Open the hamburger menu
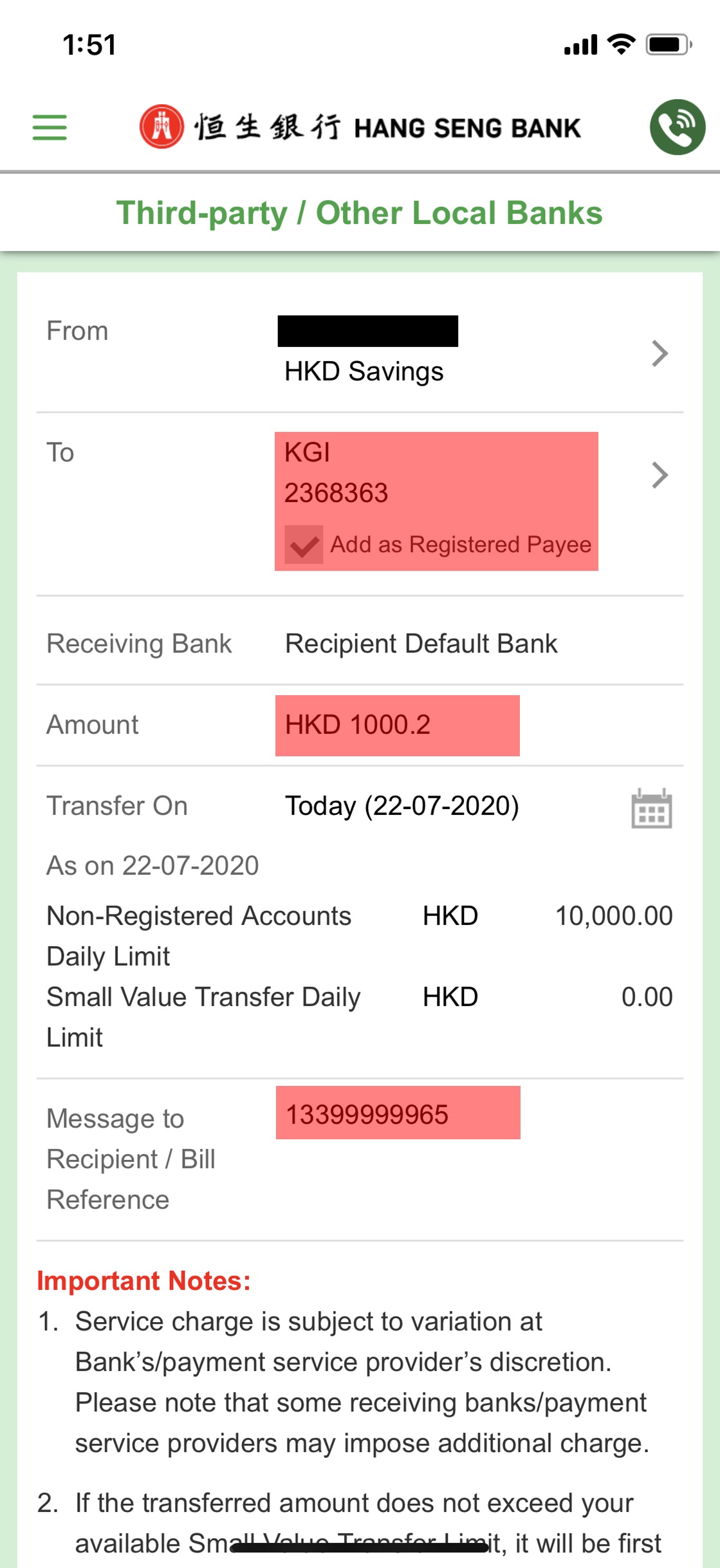The image size is (720, 1568). tap(50, 127)
